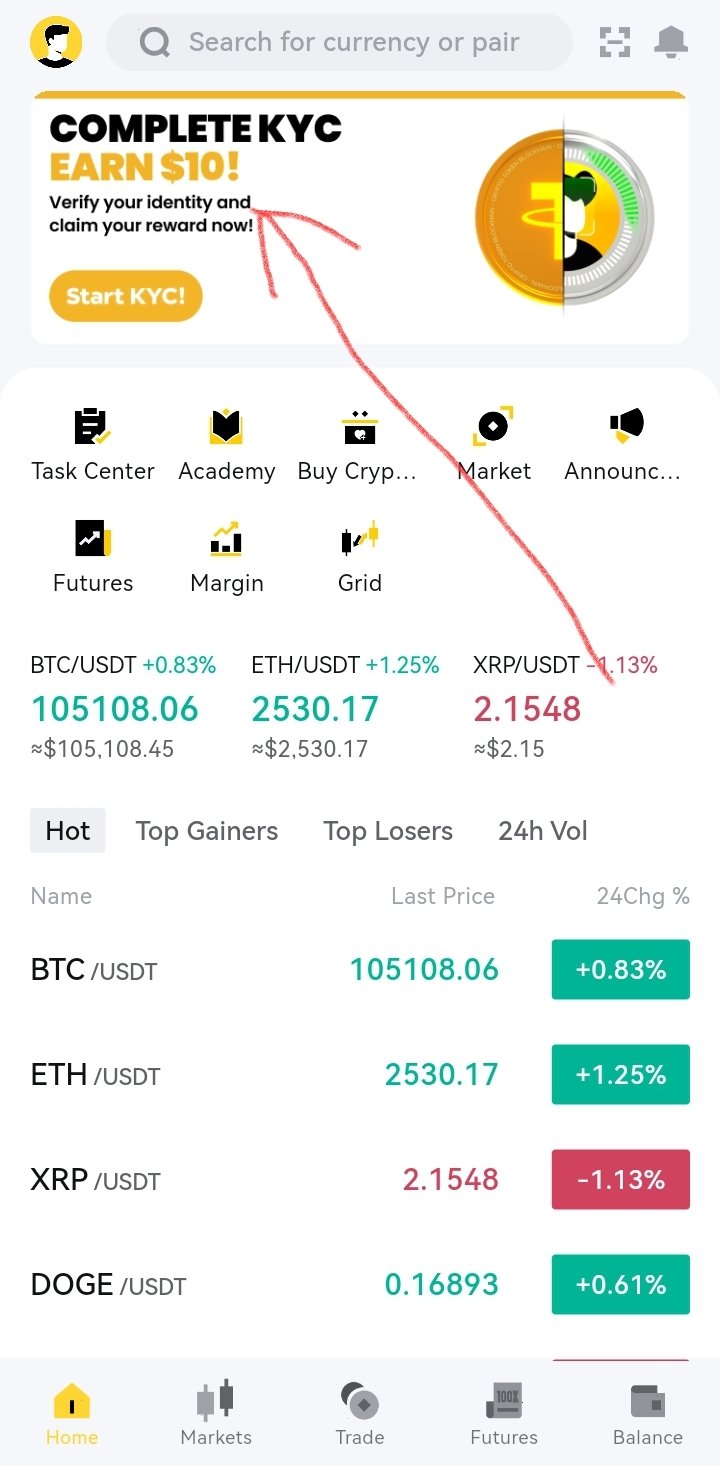Open the ETH/USDT ticker card
This screenshot has width=720, height=1466.
coord(345,707)
